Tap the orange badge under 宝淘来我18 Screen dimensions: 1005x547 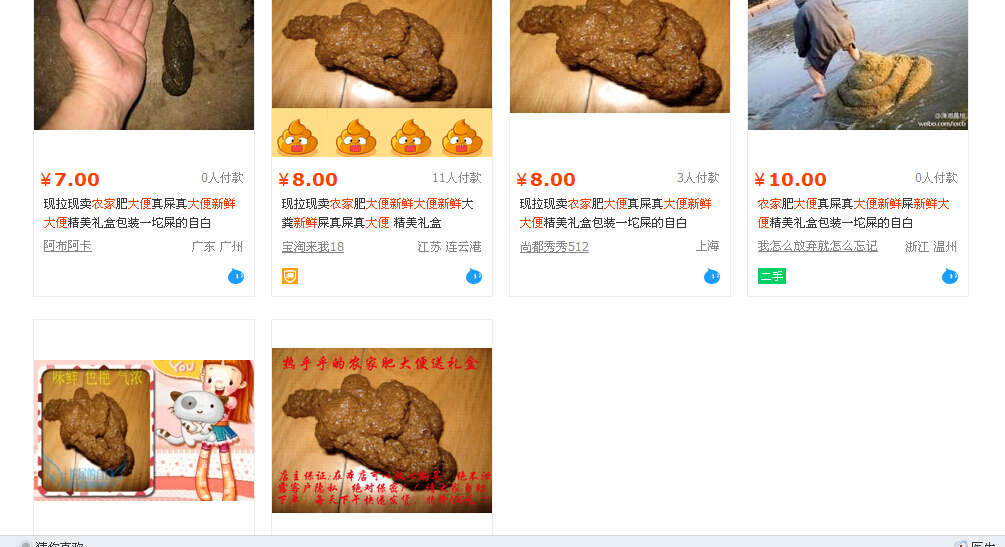point(290,276)
